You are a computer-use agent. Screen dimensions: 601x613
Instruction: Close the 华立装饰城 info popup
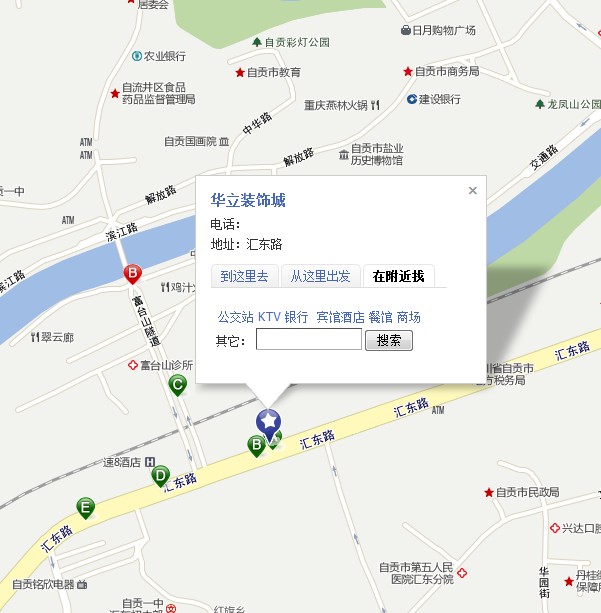click(x=472, y=190)
